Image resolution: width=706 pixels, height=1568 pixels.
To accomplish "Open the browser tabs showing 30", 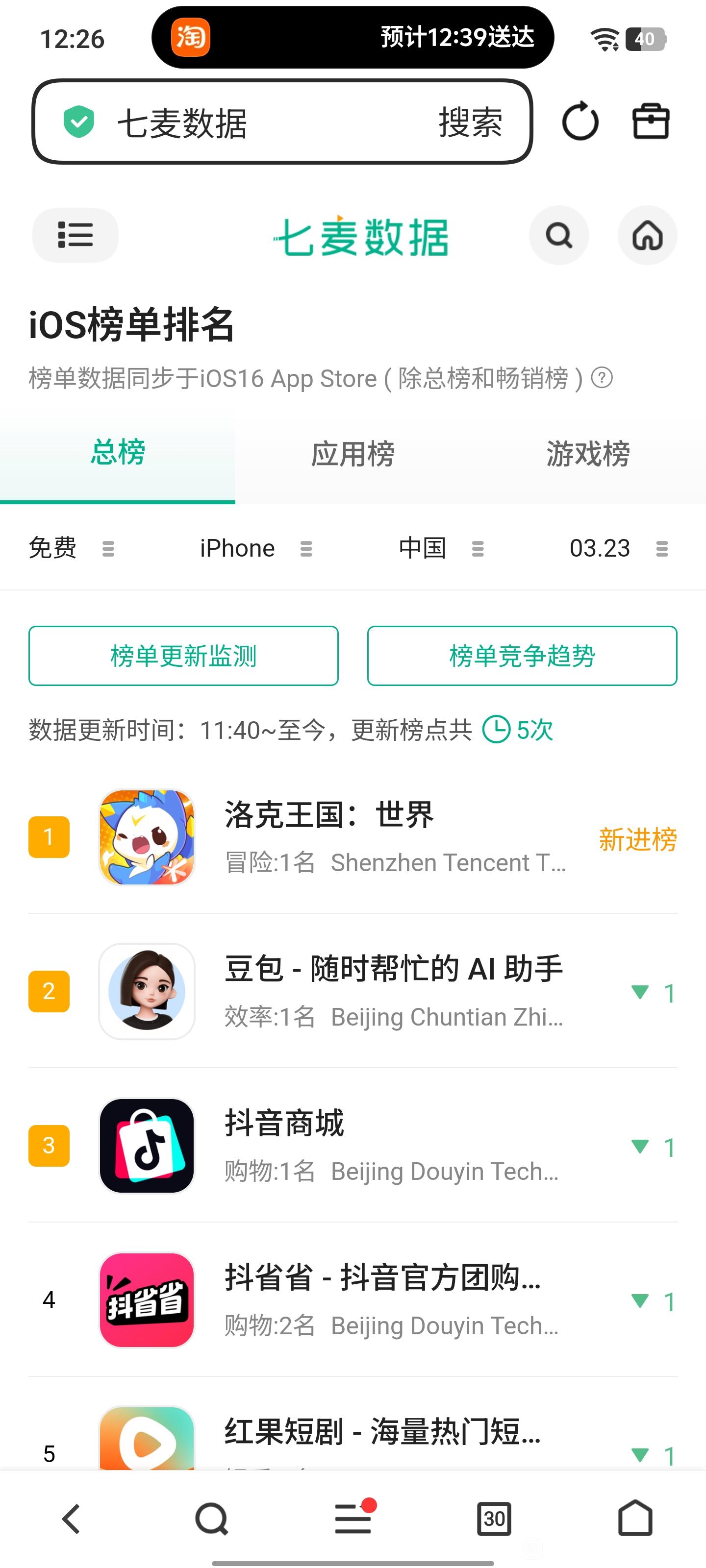I will click(493, 1519).
